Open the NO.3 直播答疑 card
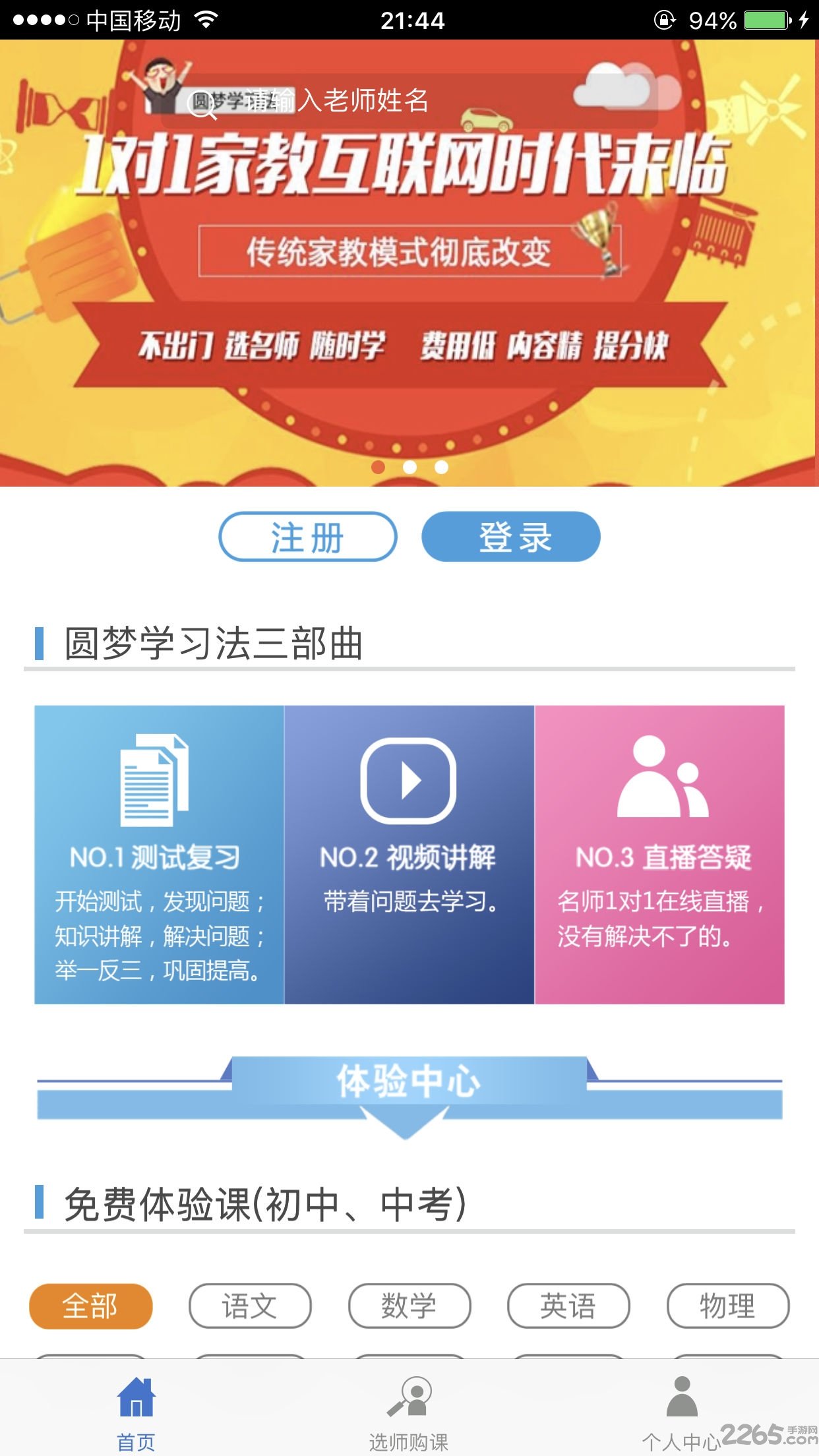This screenshot has width=819, height=1456. coord(659,855)
